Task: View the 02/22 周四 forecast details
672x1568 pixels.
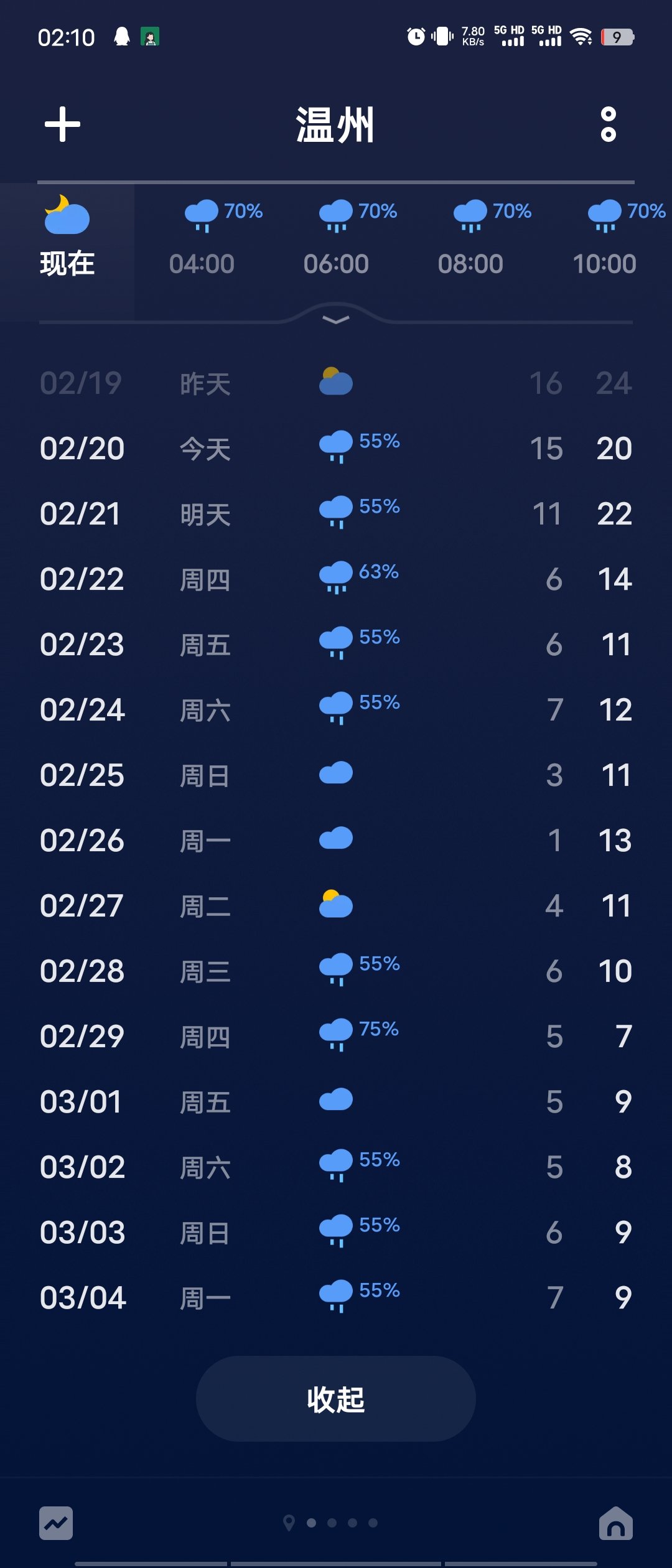Action: 336,579
